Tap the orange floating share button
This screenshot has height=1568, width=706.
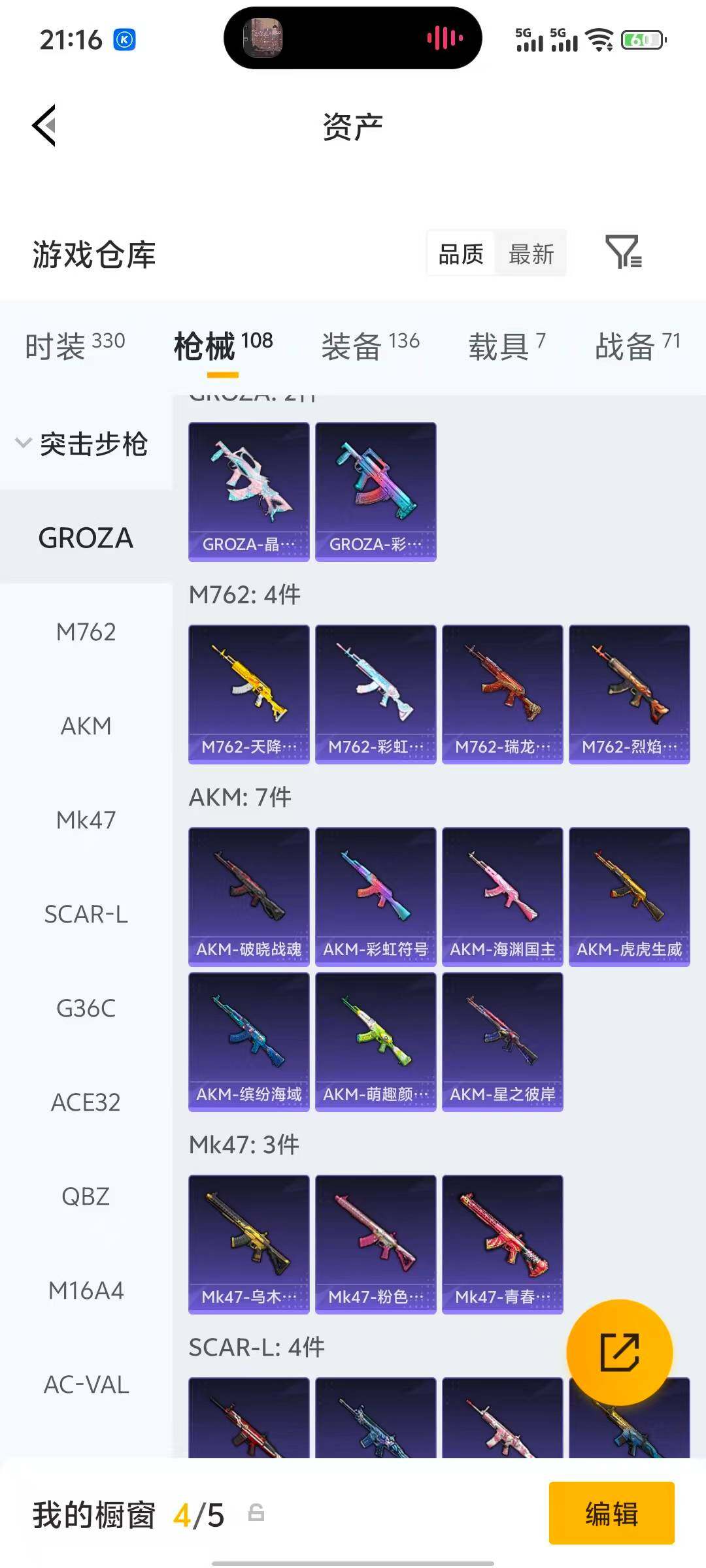click(619, 1352)
